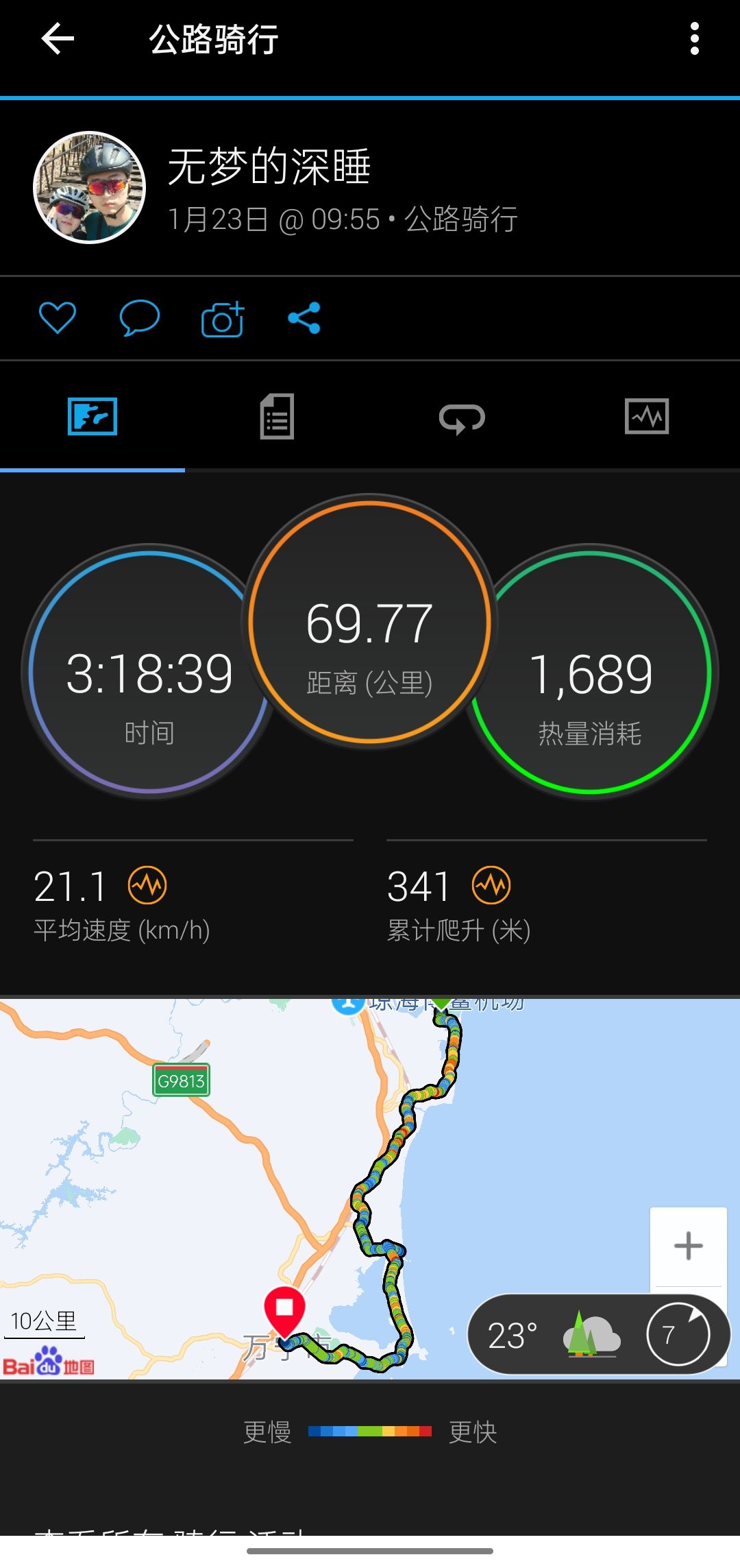Screen dimensions: 740x1568
Task: Open the cycling route map
Action: [x=370, y=1189]
